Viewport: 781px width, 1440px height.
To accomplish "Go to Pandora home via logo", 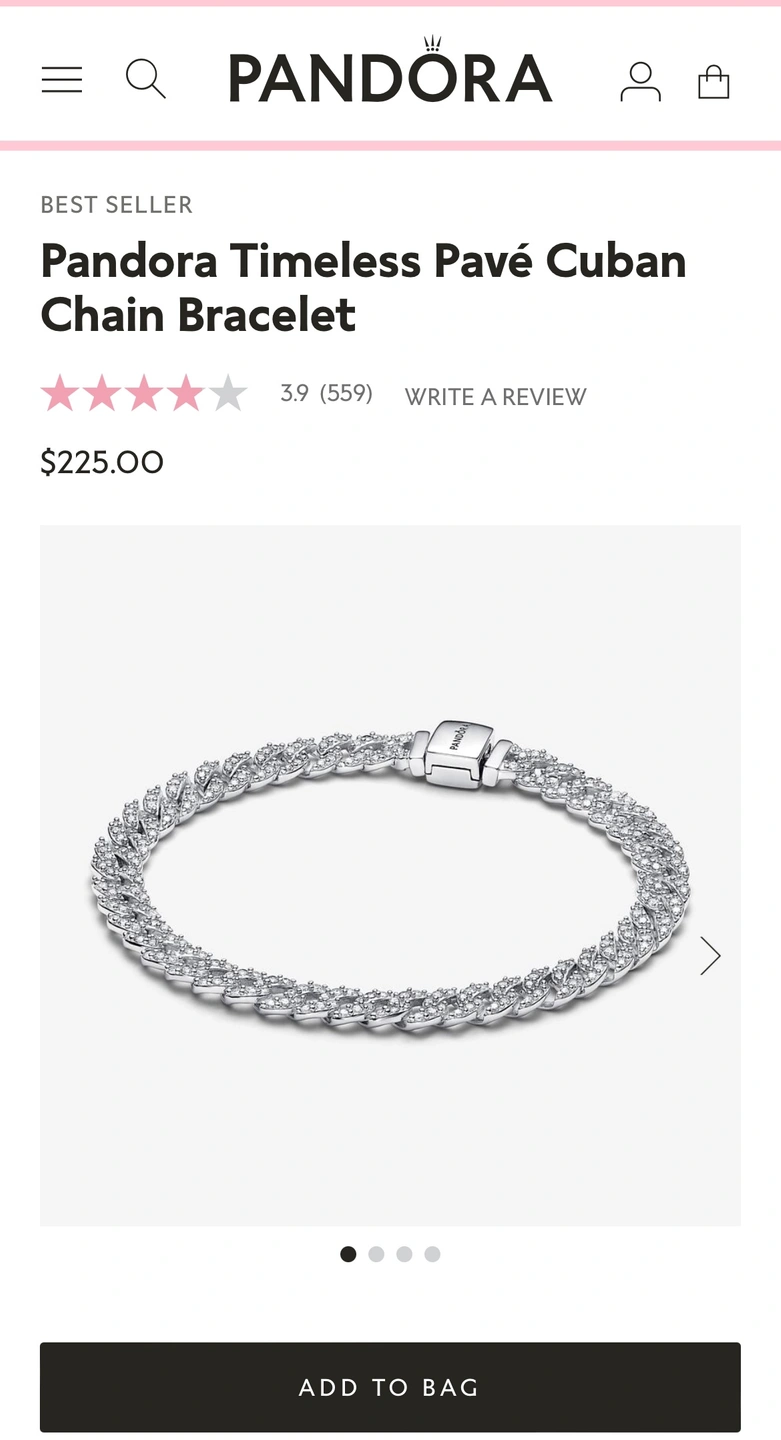I will (x=390, y=76).
